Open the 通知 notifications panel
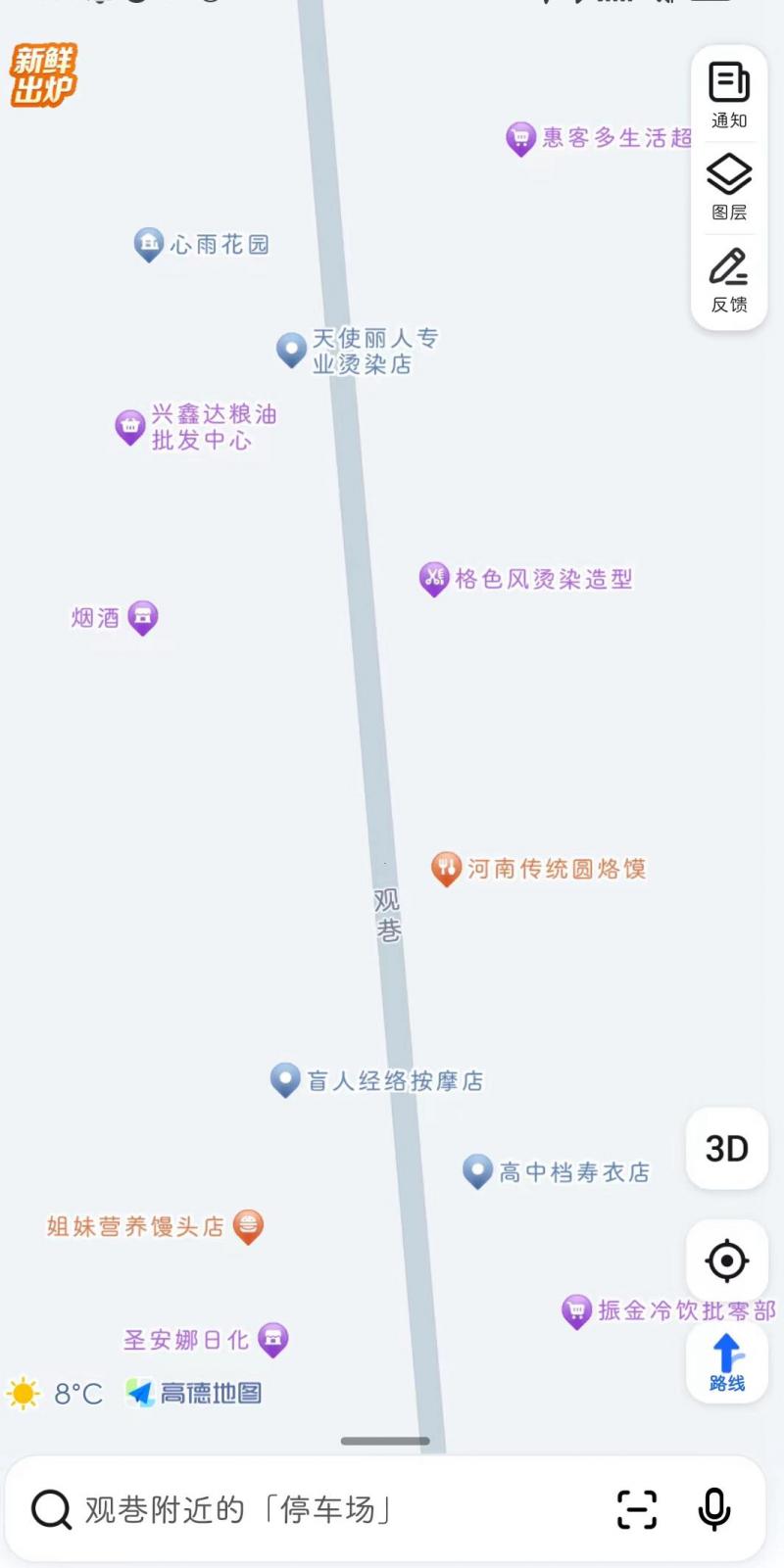 tap(728, 95)
